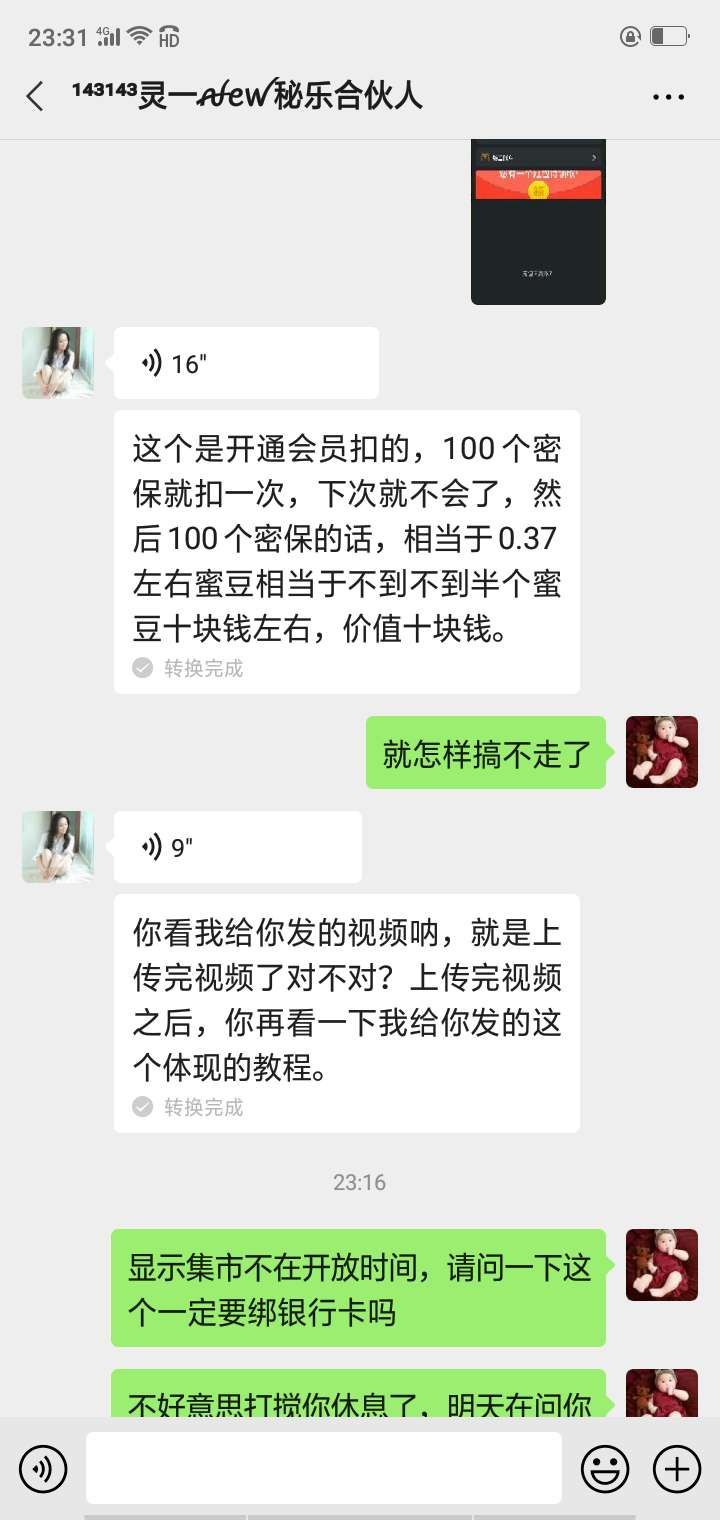Tap the message text field

click(323, 1468)
